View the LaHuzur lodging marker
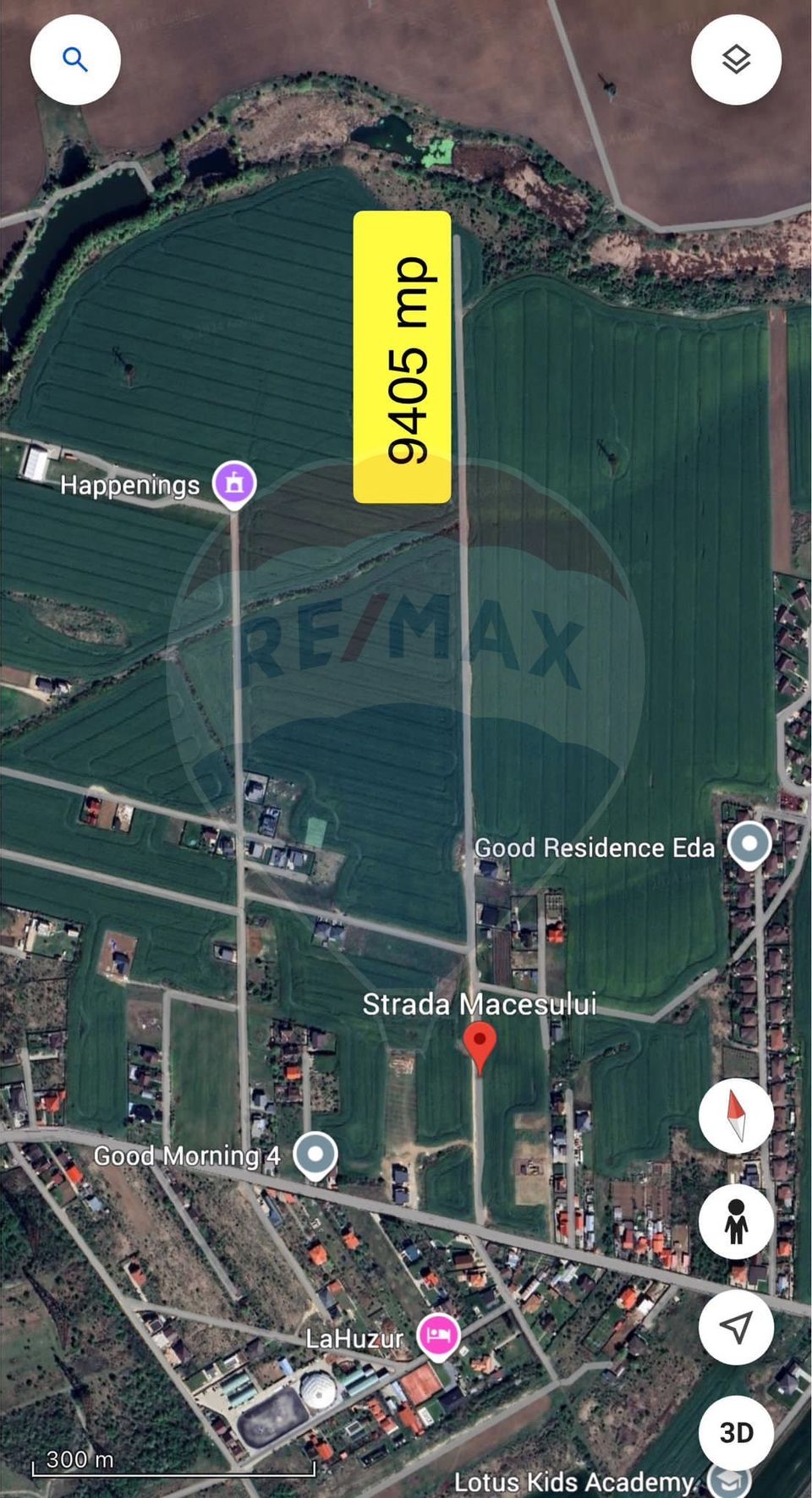Image resolution: width=812 pixels, height=1498 pixels. [437, 1336]
